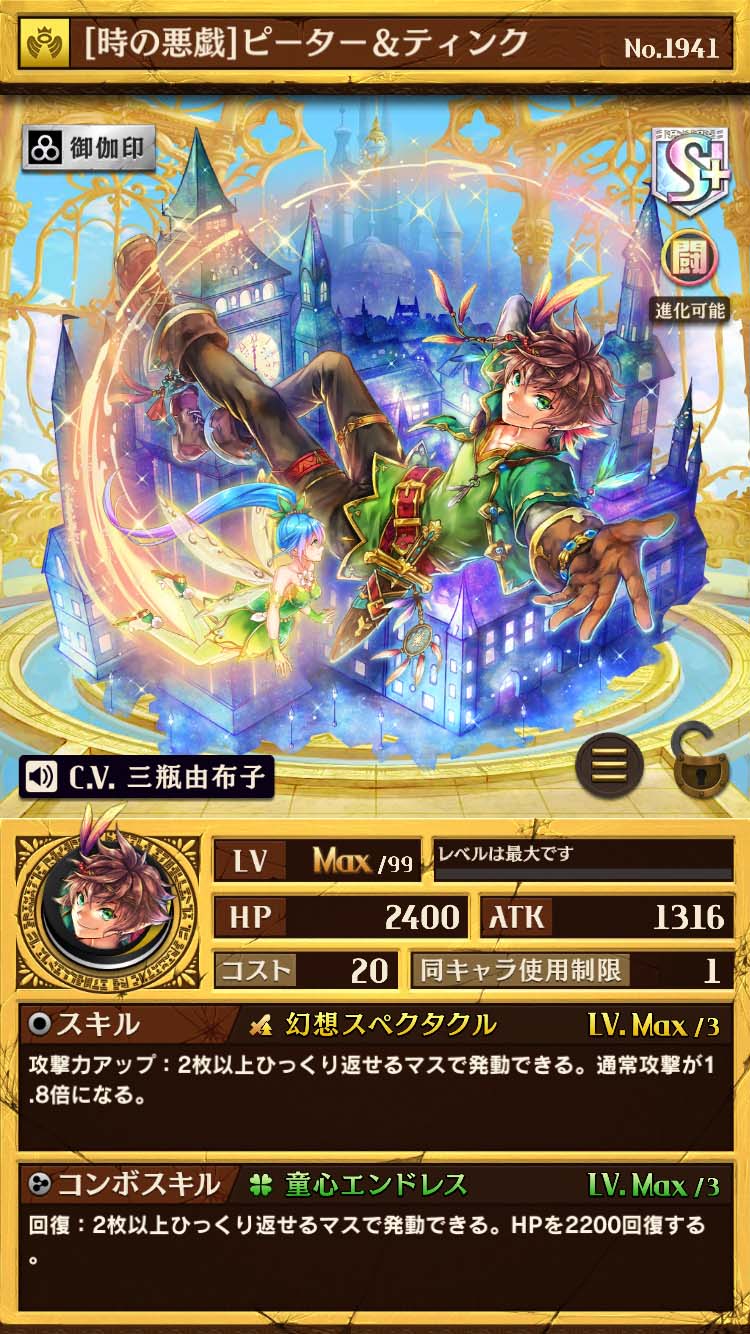Viewport: 750px width, 1334px height.
Task: Tap the 闘 badge marked 進化可能
Action: pos(690,258)
